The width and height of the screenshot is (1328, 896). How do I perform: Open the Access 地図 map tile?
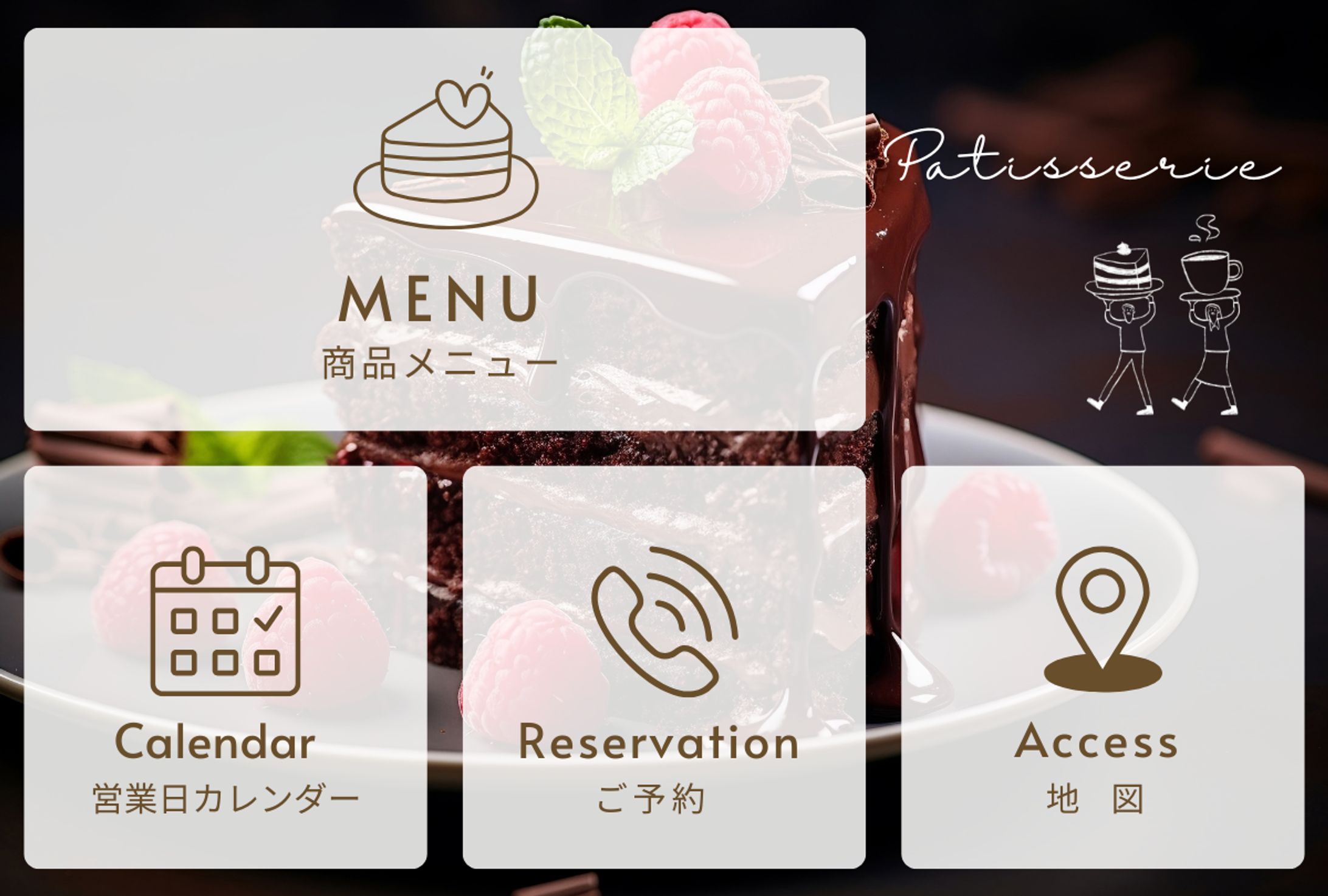pyautogui.click(x=1102, y=667)
